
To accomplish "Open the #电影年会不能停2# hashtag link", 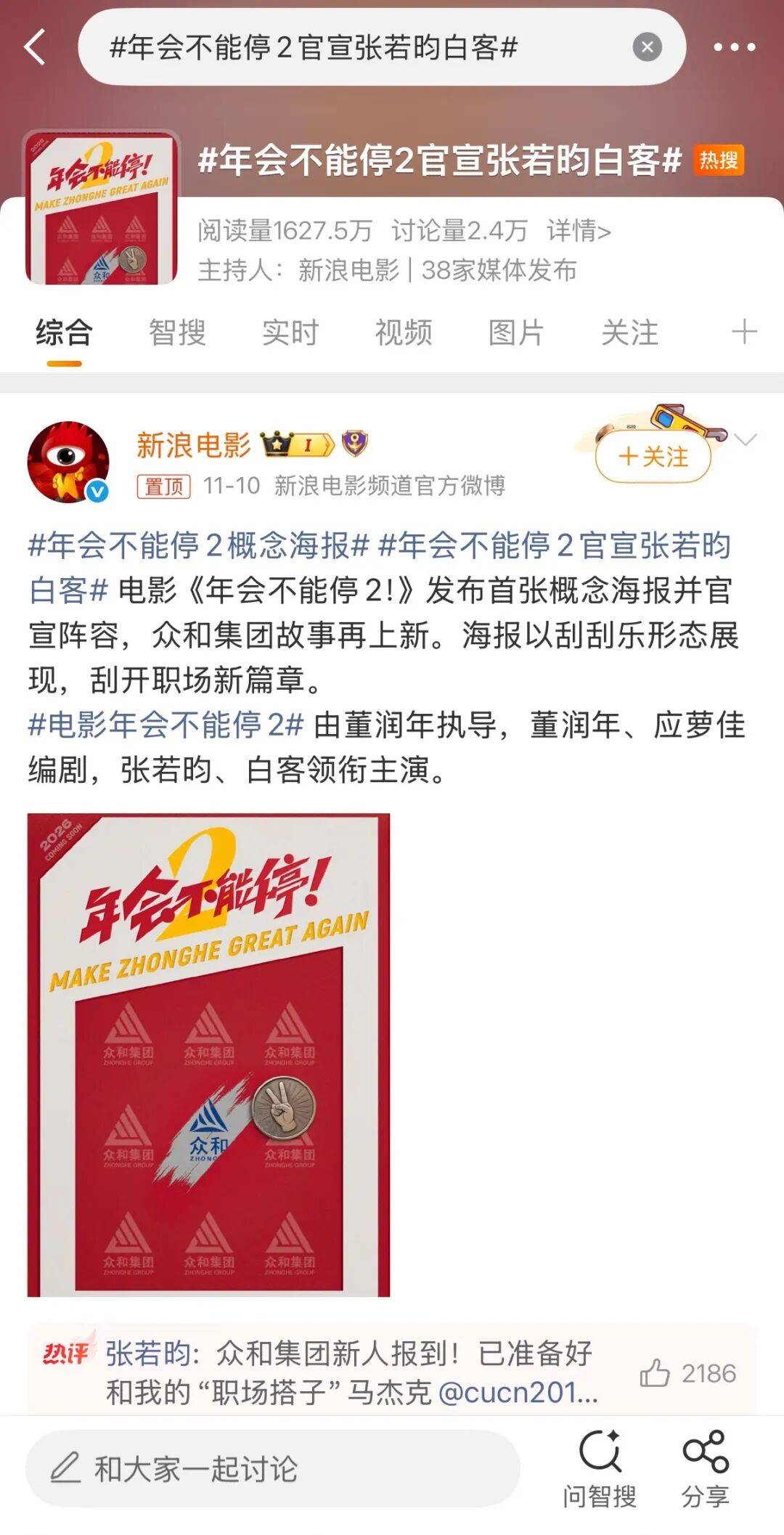I will point(166,725).
